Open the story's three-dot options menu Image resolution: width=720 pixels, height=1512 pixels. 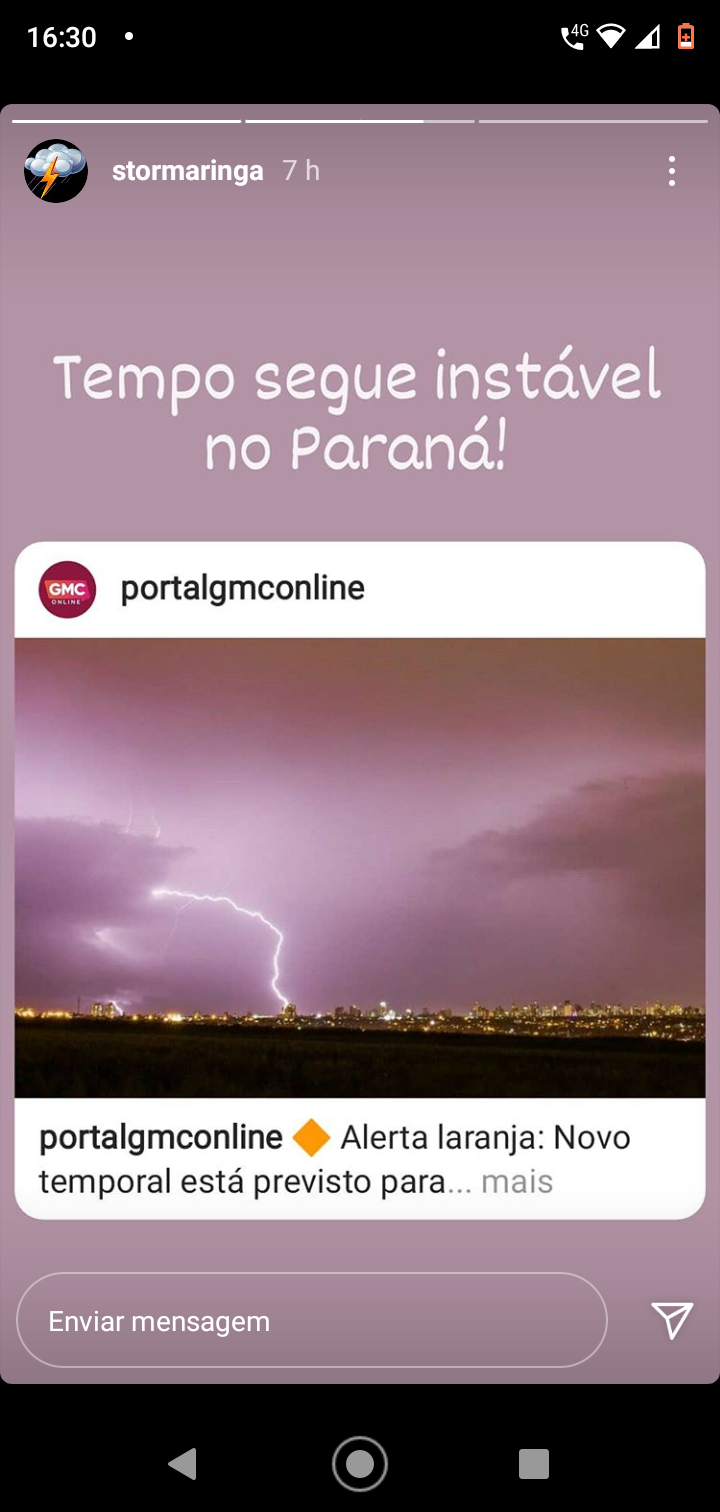(671, 171)
